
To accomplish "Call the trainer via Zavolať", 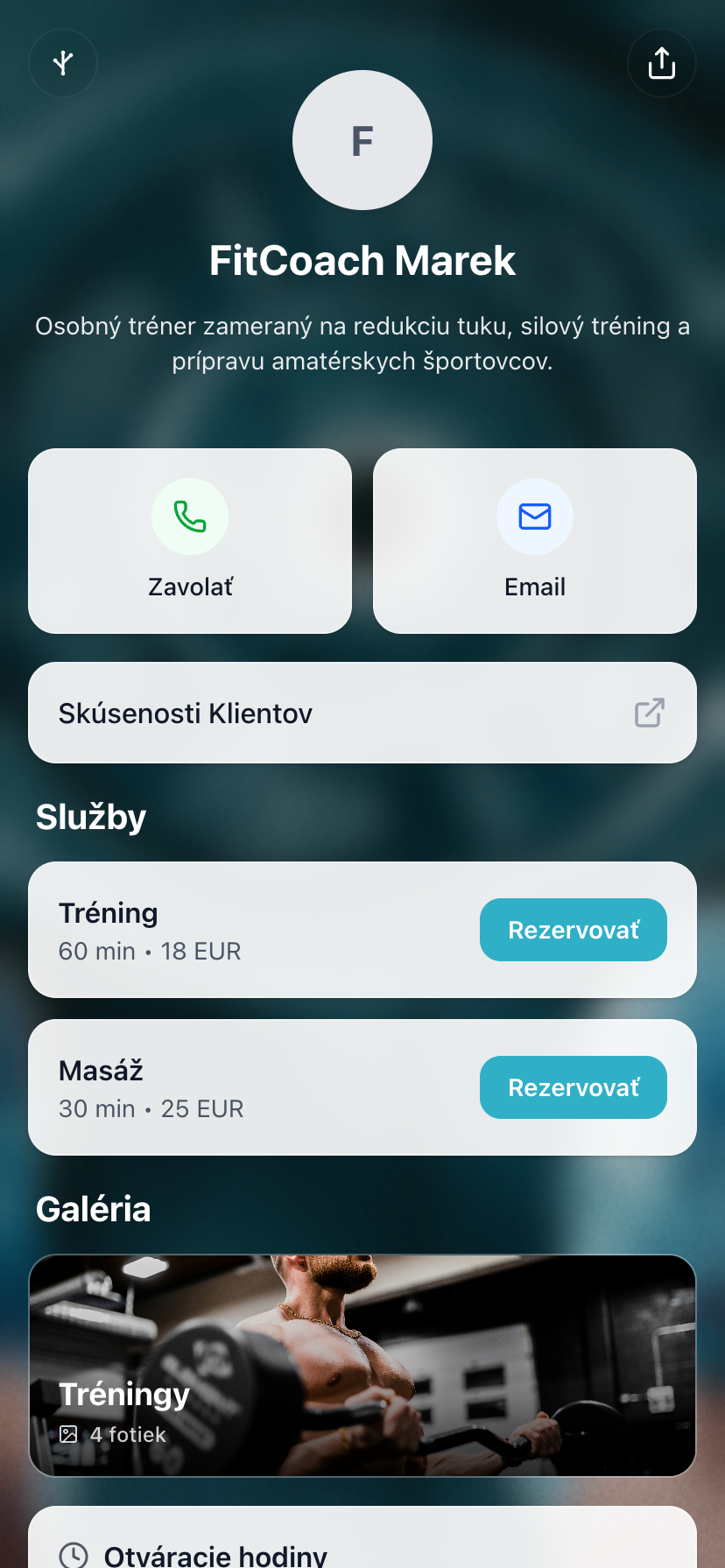I will click(190, 541).
